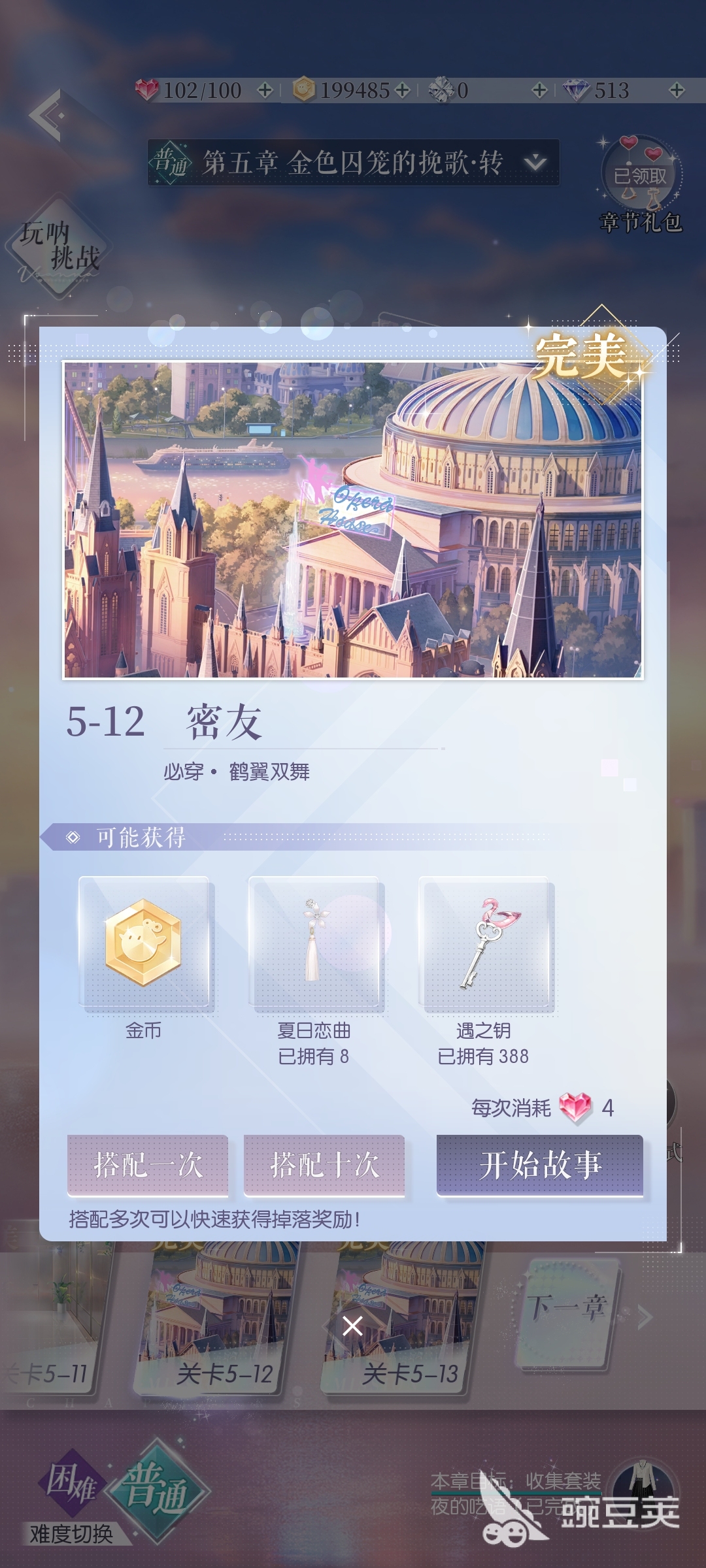Open the 章节礼包 chapter gift
This screenshot has width=706, height=1568.
pos(641,183)
